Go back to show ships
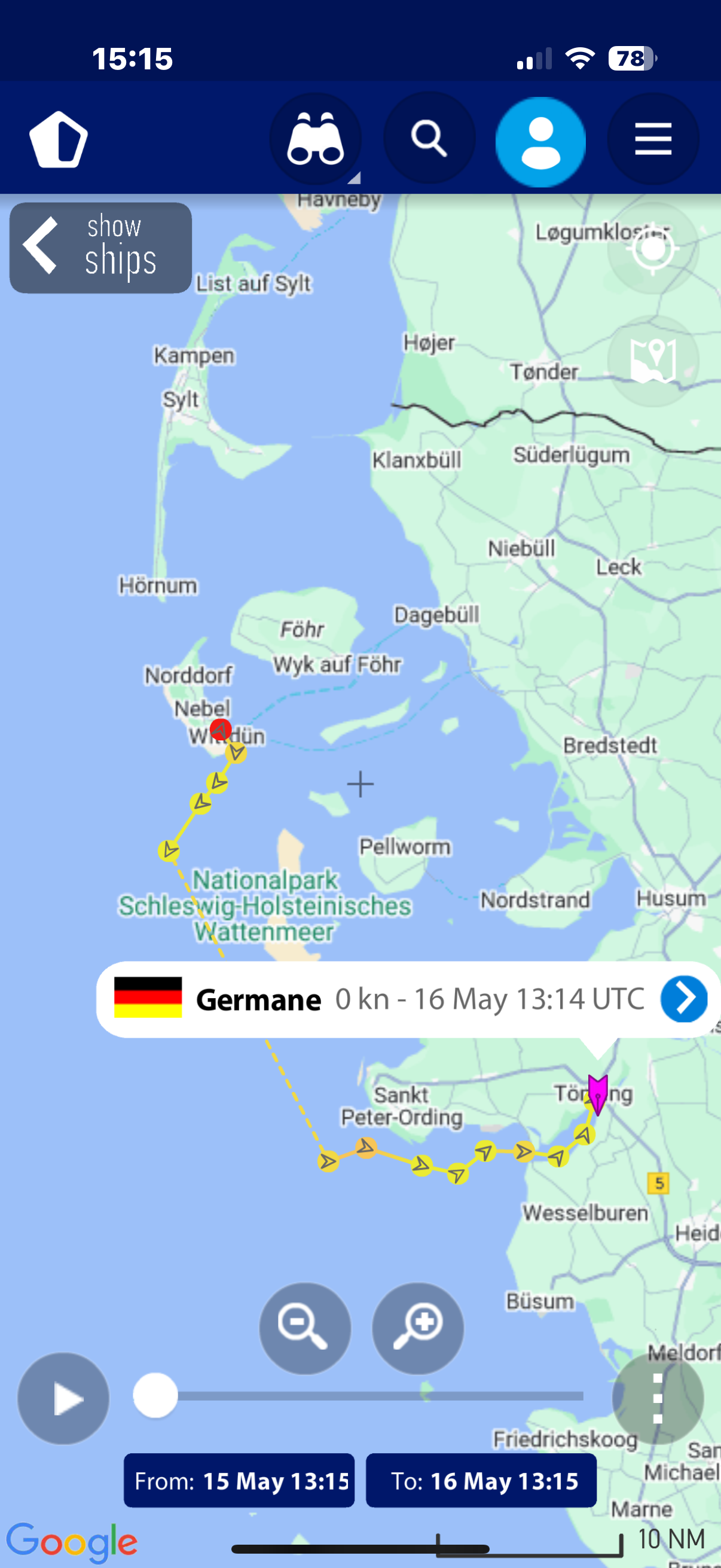The height and width of the screenshot is (1568, 721). pos(100,248)
